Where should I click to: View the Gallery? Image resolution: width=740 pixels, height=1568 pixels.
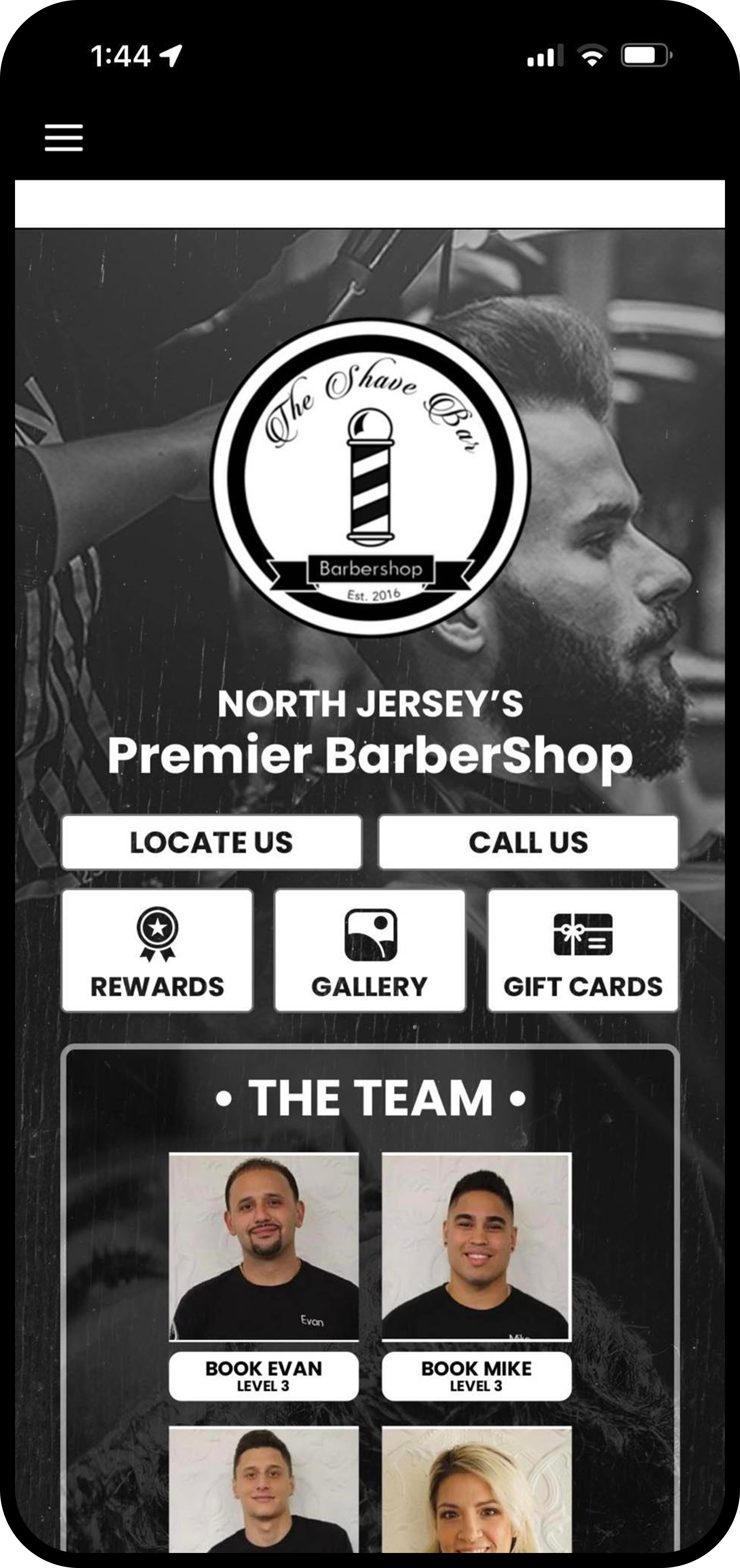coord(369,951)
